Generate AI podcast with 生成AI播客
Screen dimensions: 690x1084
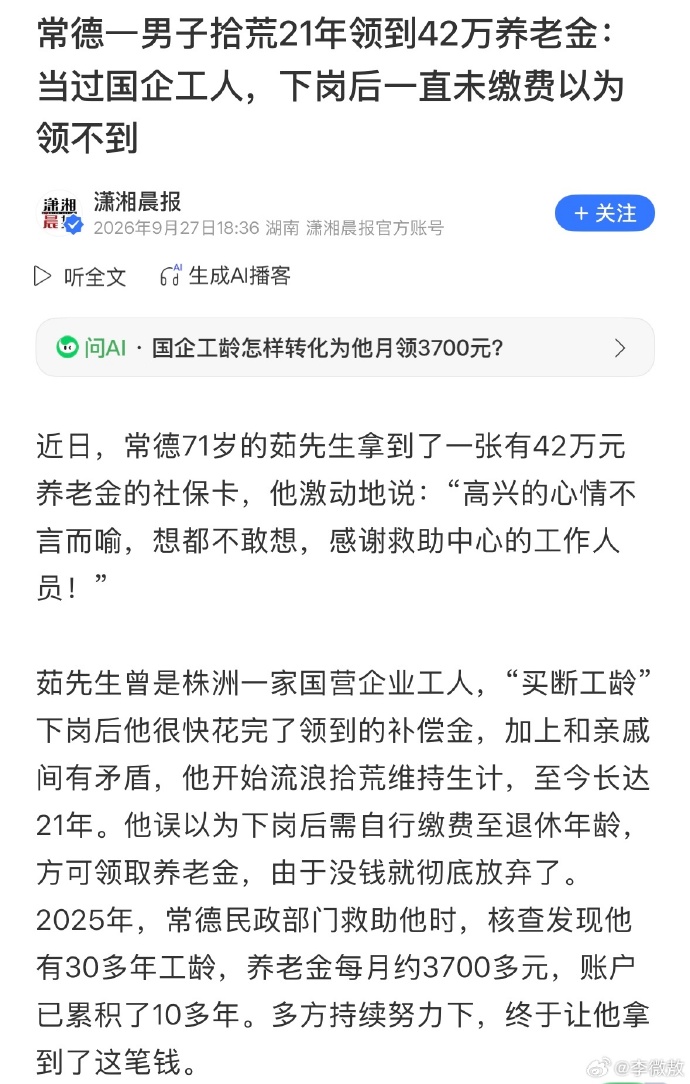[225, 276]
